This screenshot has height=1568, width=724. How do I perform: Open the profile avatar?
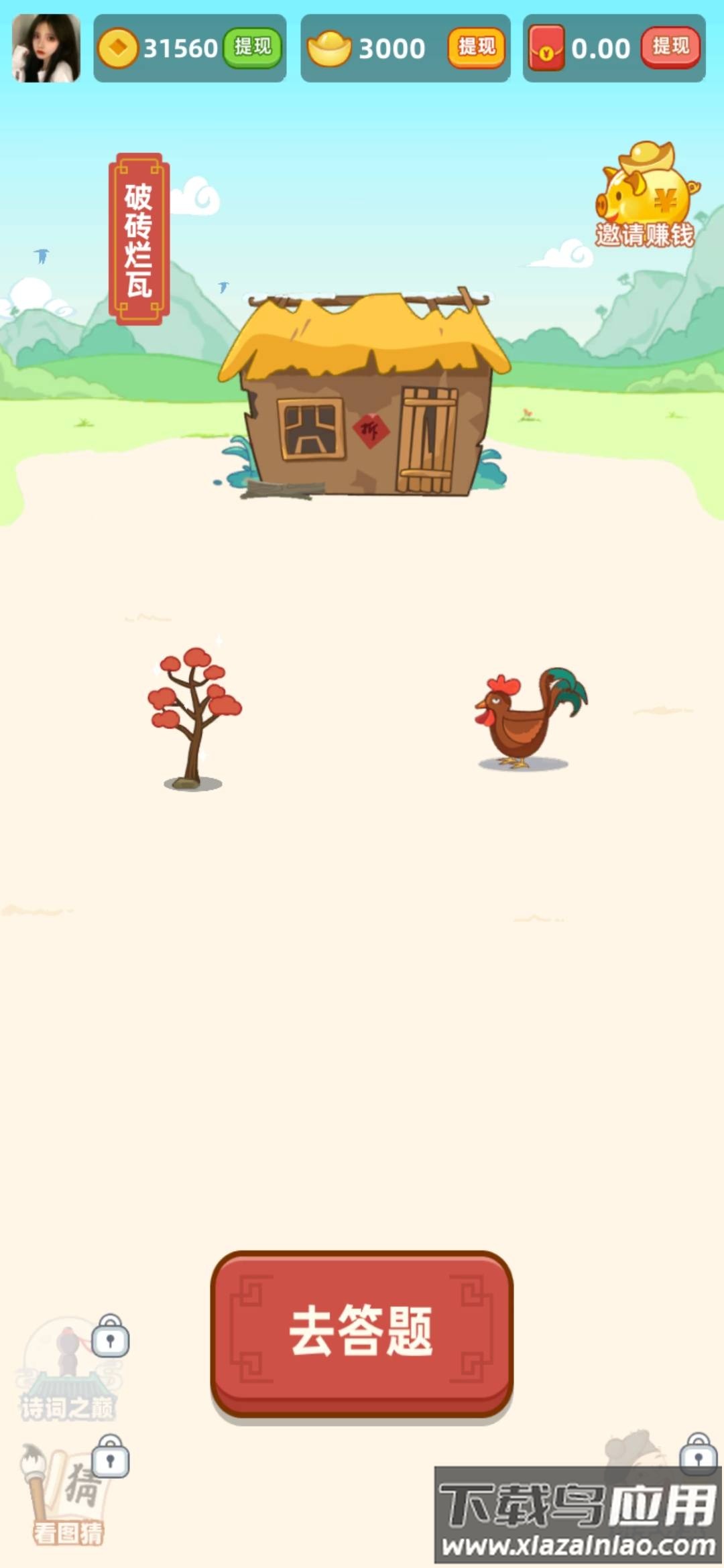(46, 48)
